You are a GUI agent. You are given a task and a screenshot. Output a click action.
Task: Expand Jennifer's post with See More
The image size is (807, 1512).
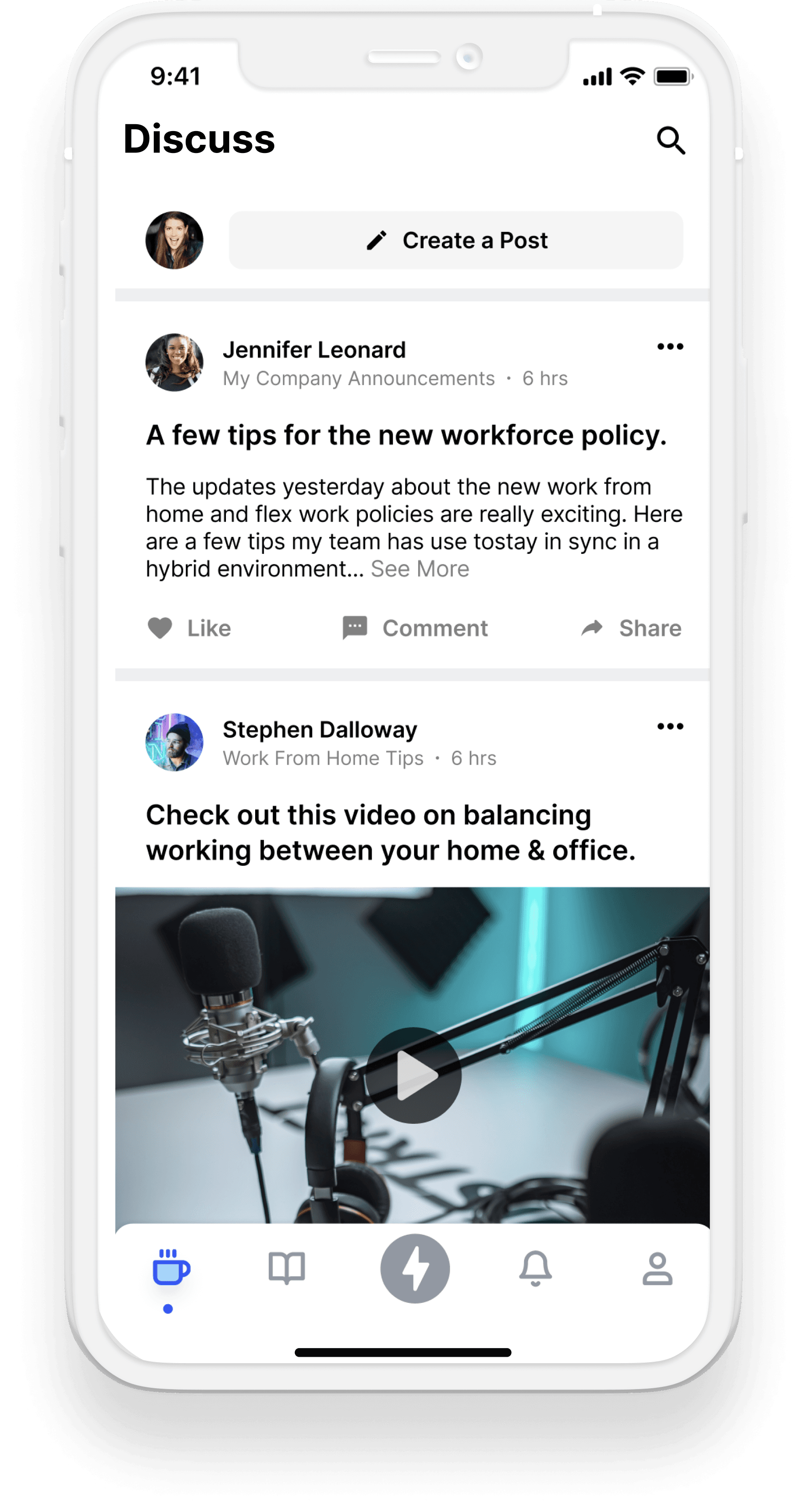click(x=420, y=569)
